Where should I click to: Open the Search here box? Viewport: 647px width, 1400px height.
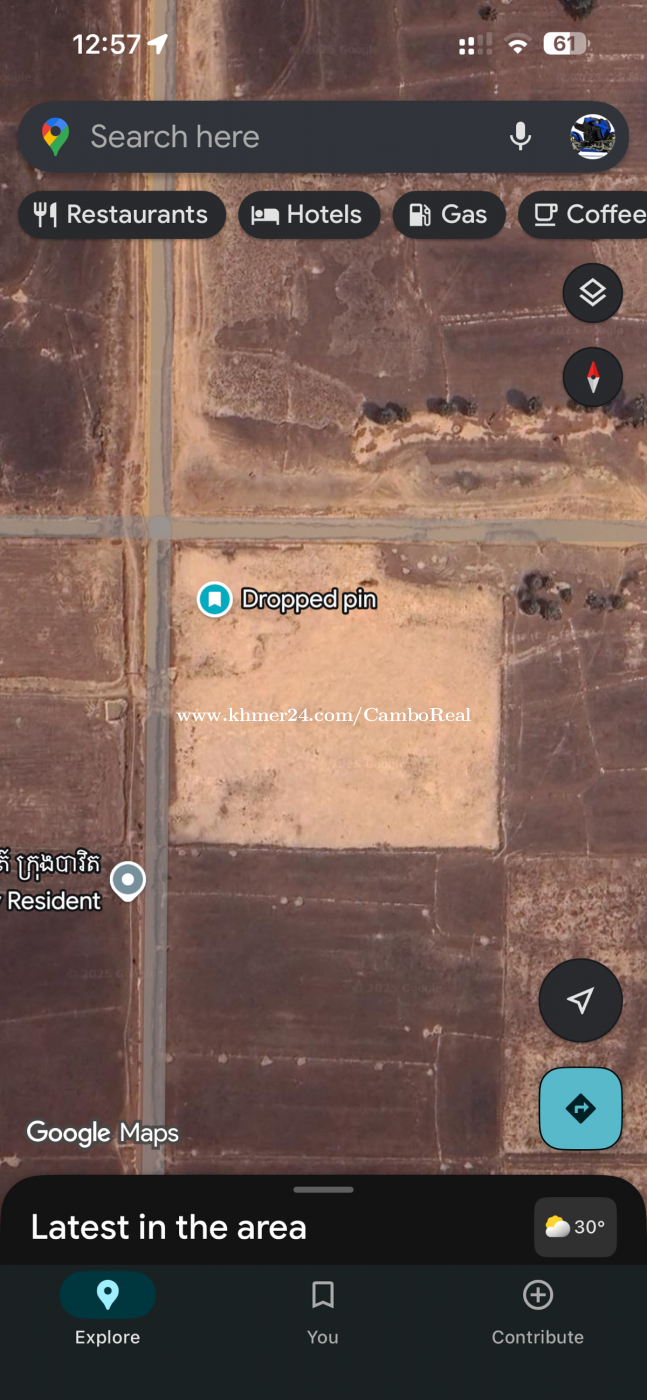[x=290, y=137]
